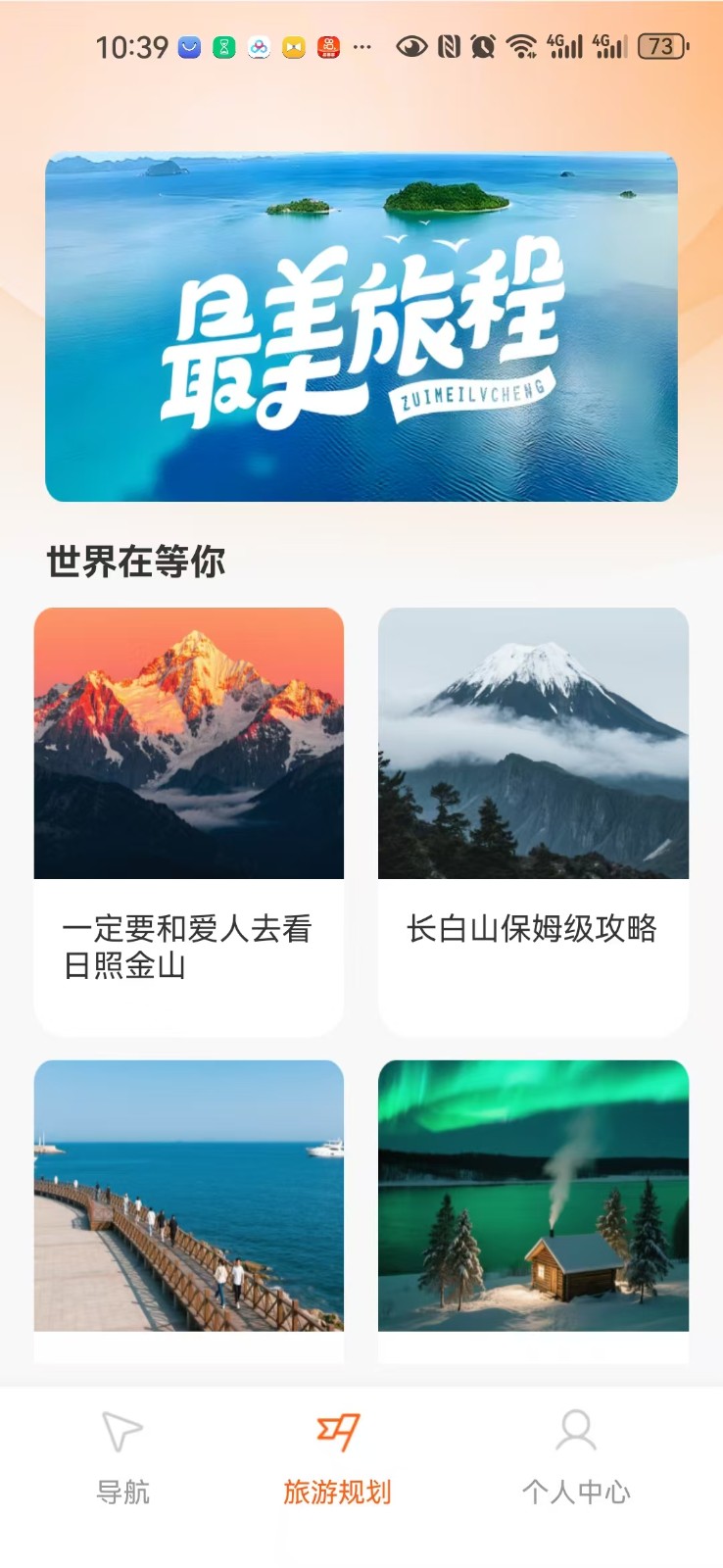Open the 最美旅程 banner image

[x=361, y=323]
